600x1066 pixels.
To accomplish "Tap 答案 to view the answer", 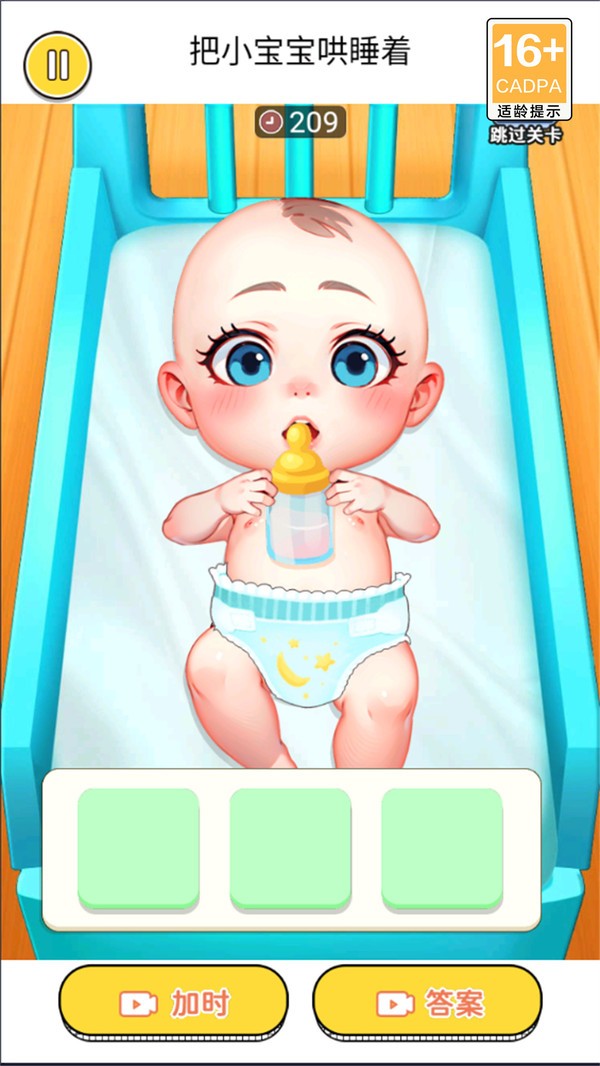I will pyautogui.click(x=428, y=1003).
